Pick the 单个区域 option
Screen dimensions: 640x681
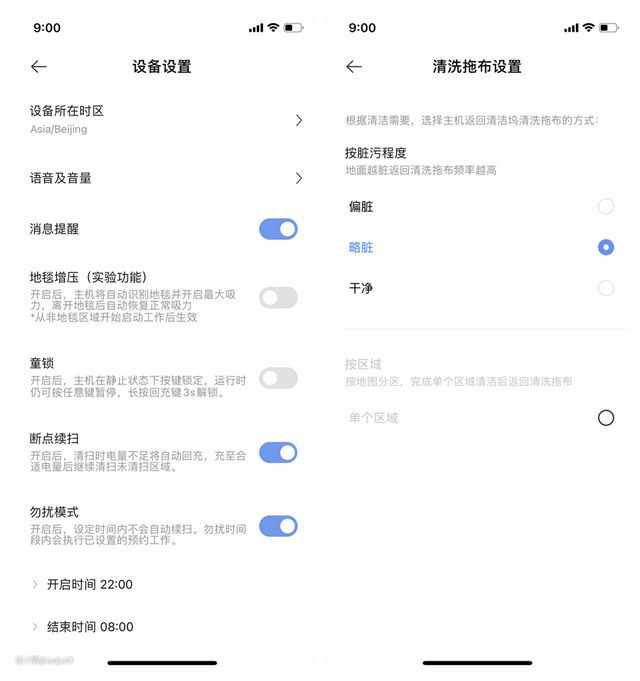tap(605, 418)
